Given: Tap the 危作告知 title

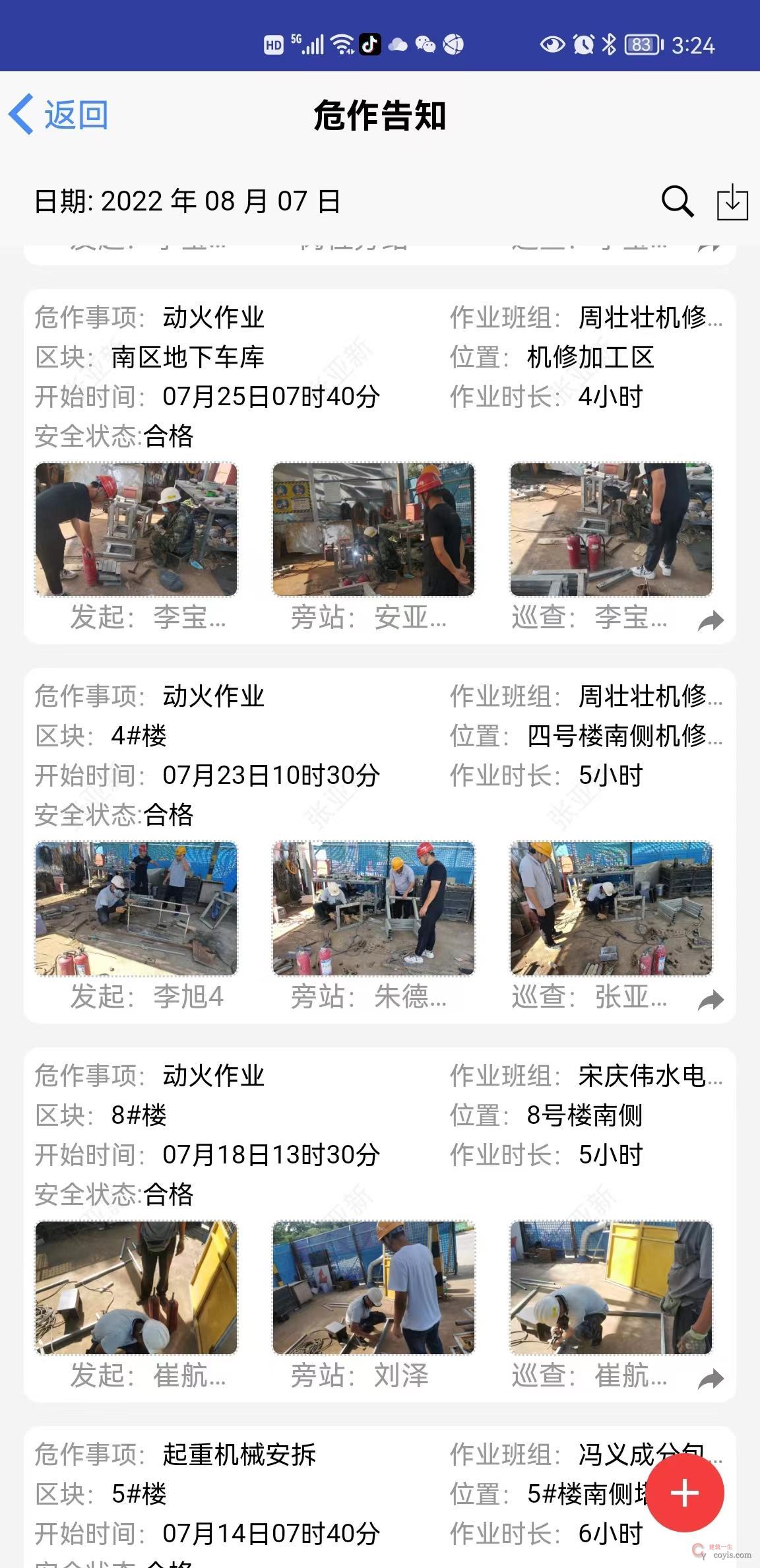Looking at the screenshot, I should tap(380, 114).
